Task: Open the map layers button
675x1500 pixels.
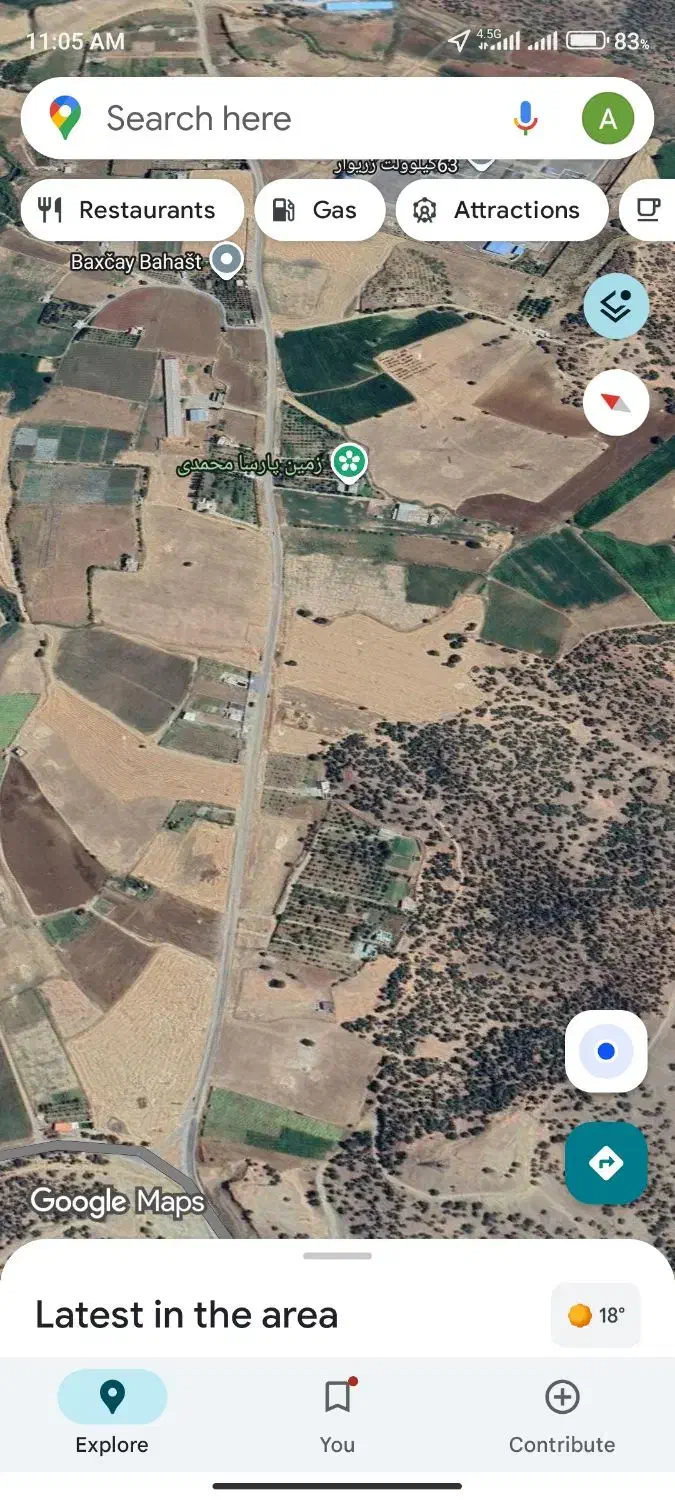Action: click(x=616, y=306)
